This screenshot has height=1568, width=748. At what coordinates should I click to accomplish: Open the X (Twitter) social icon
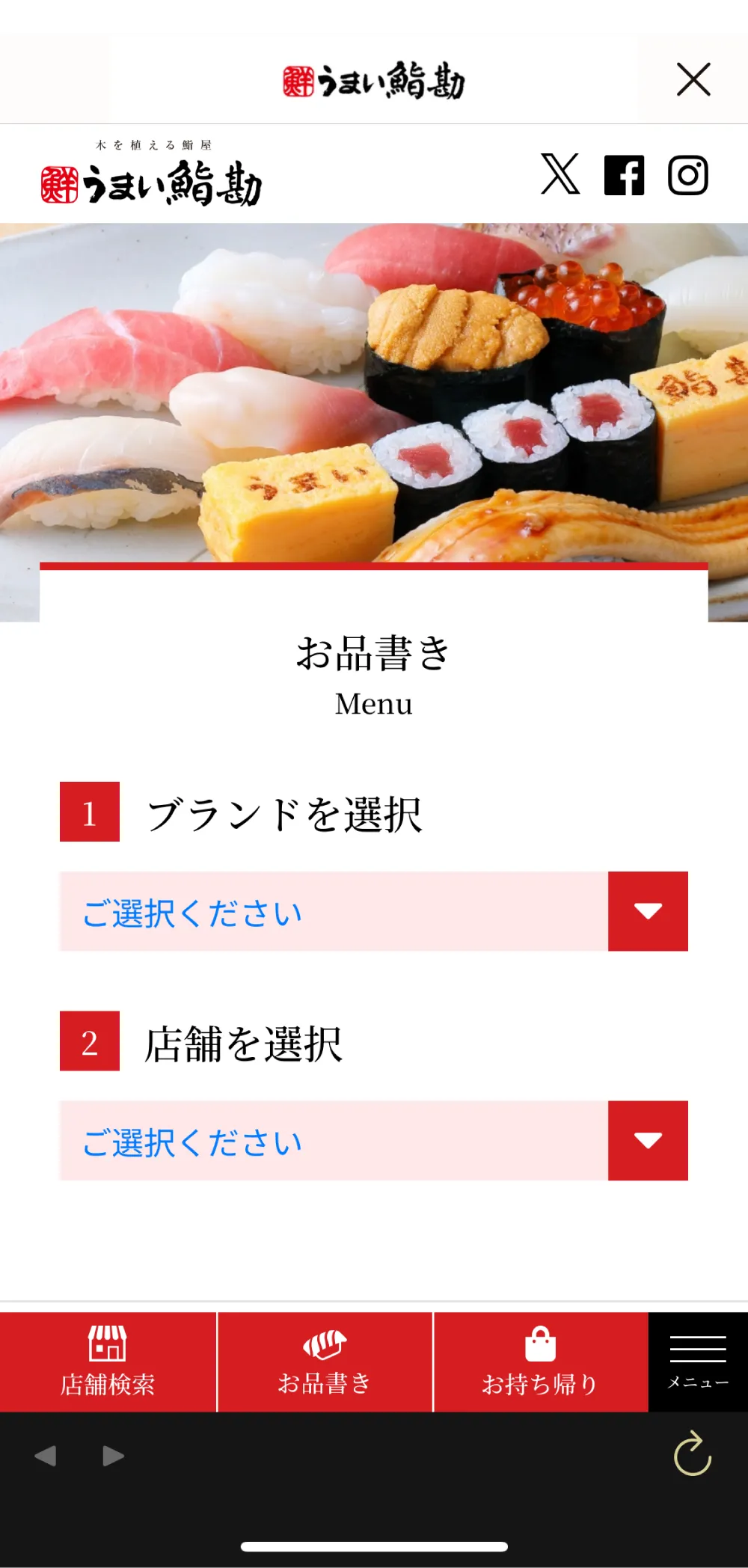(x=561, y=175)
